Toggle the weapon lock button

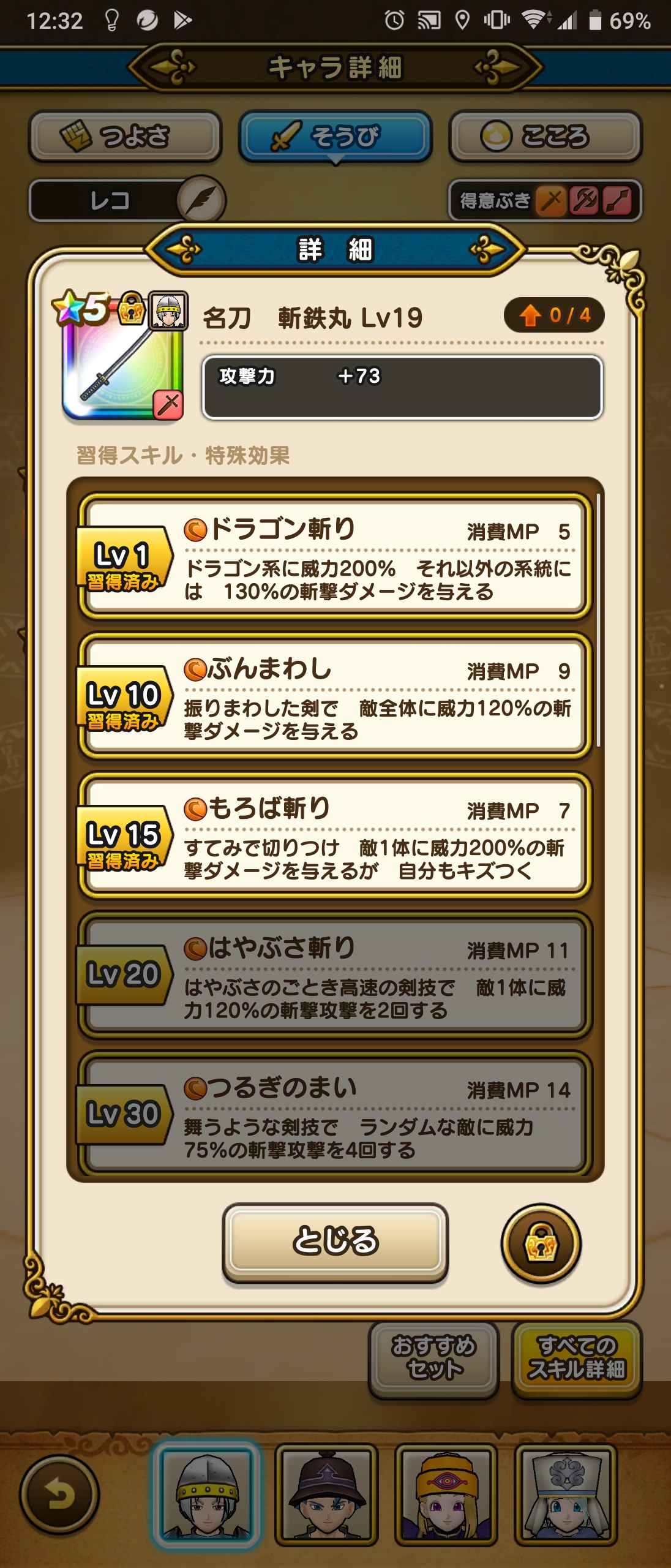tap(541, 1243)
